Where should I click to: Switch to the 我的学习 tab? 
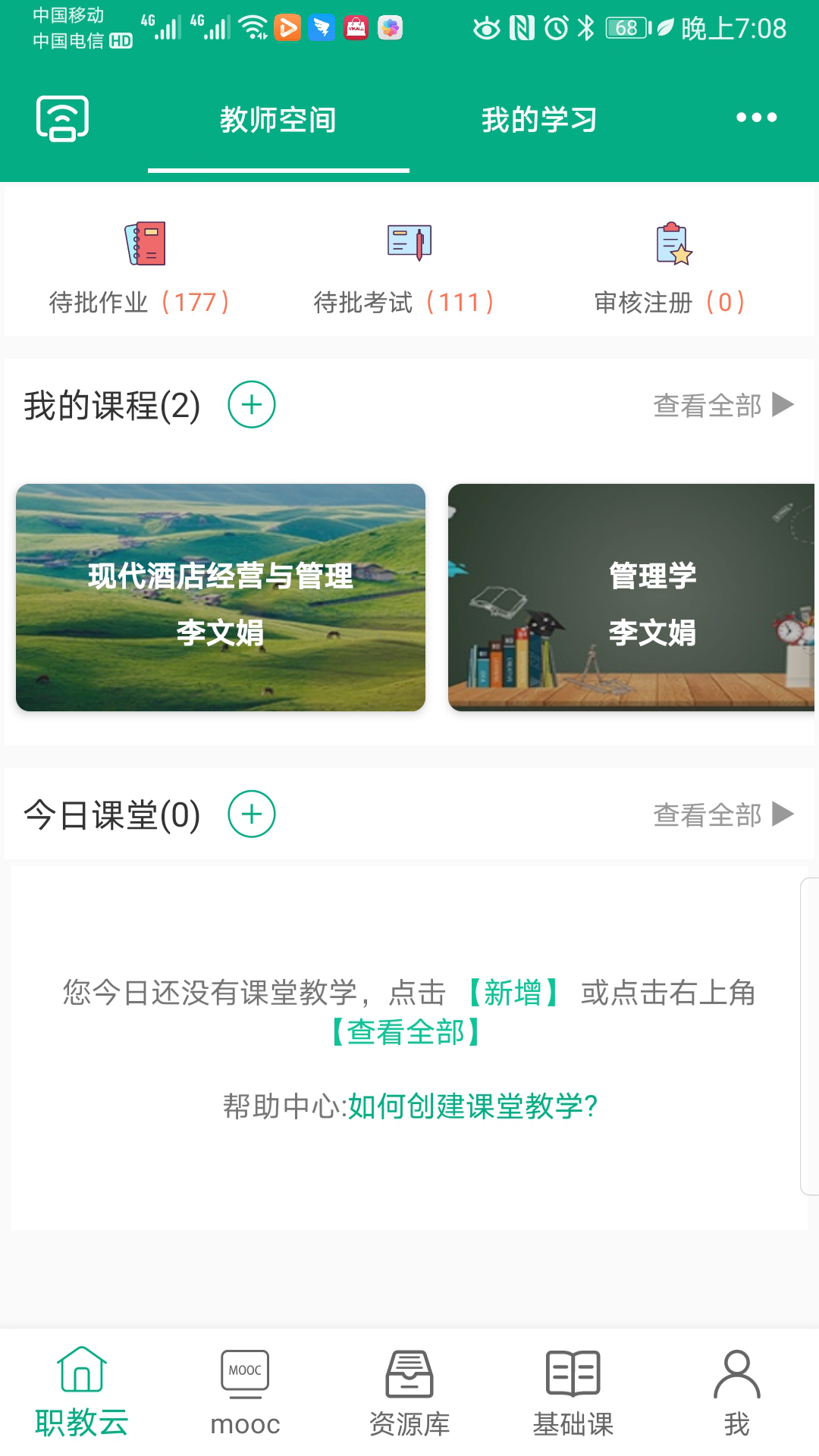[539, 120]
